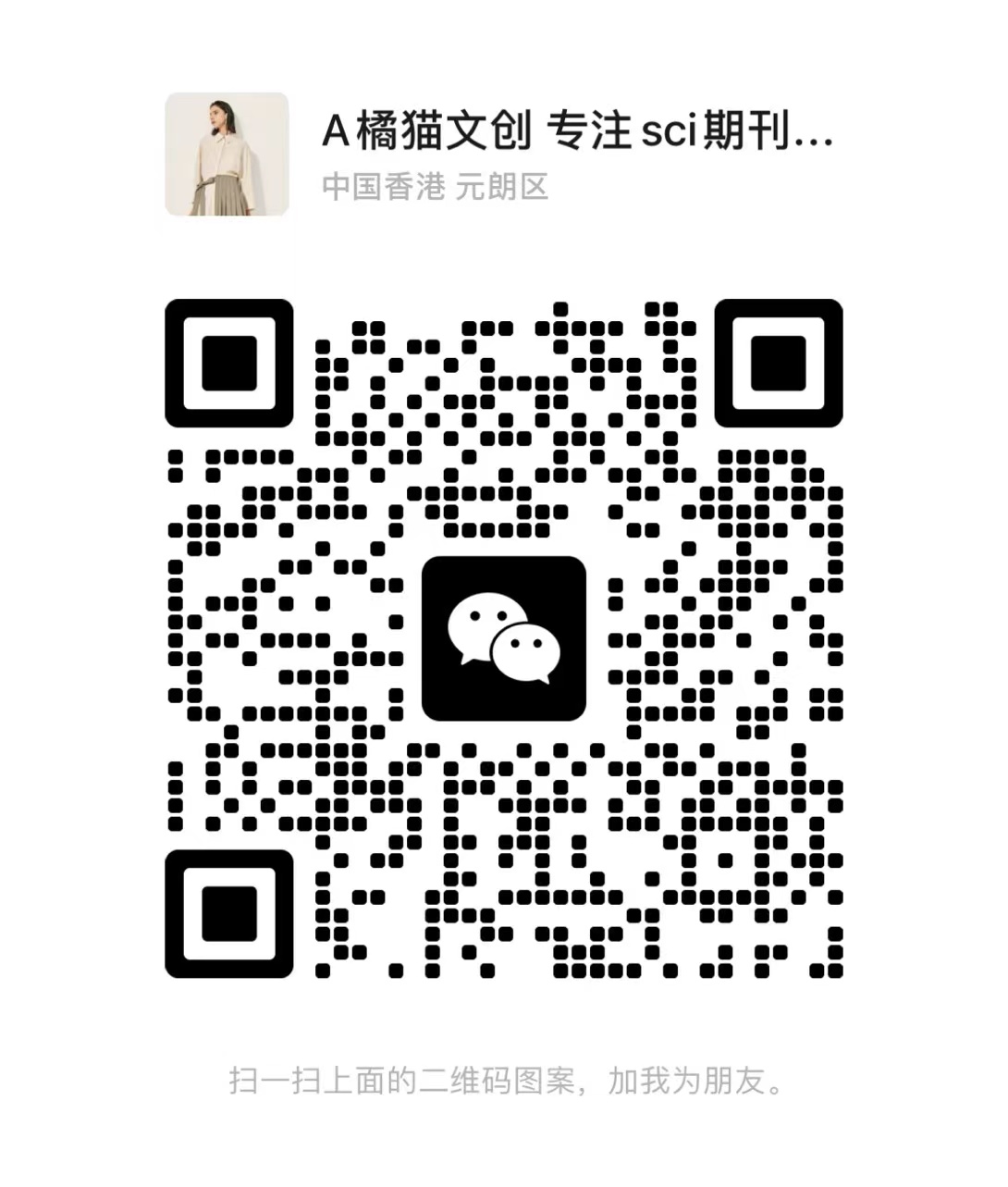Tap the profile avatar photo of the contact

click(227, 155)
